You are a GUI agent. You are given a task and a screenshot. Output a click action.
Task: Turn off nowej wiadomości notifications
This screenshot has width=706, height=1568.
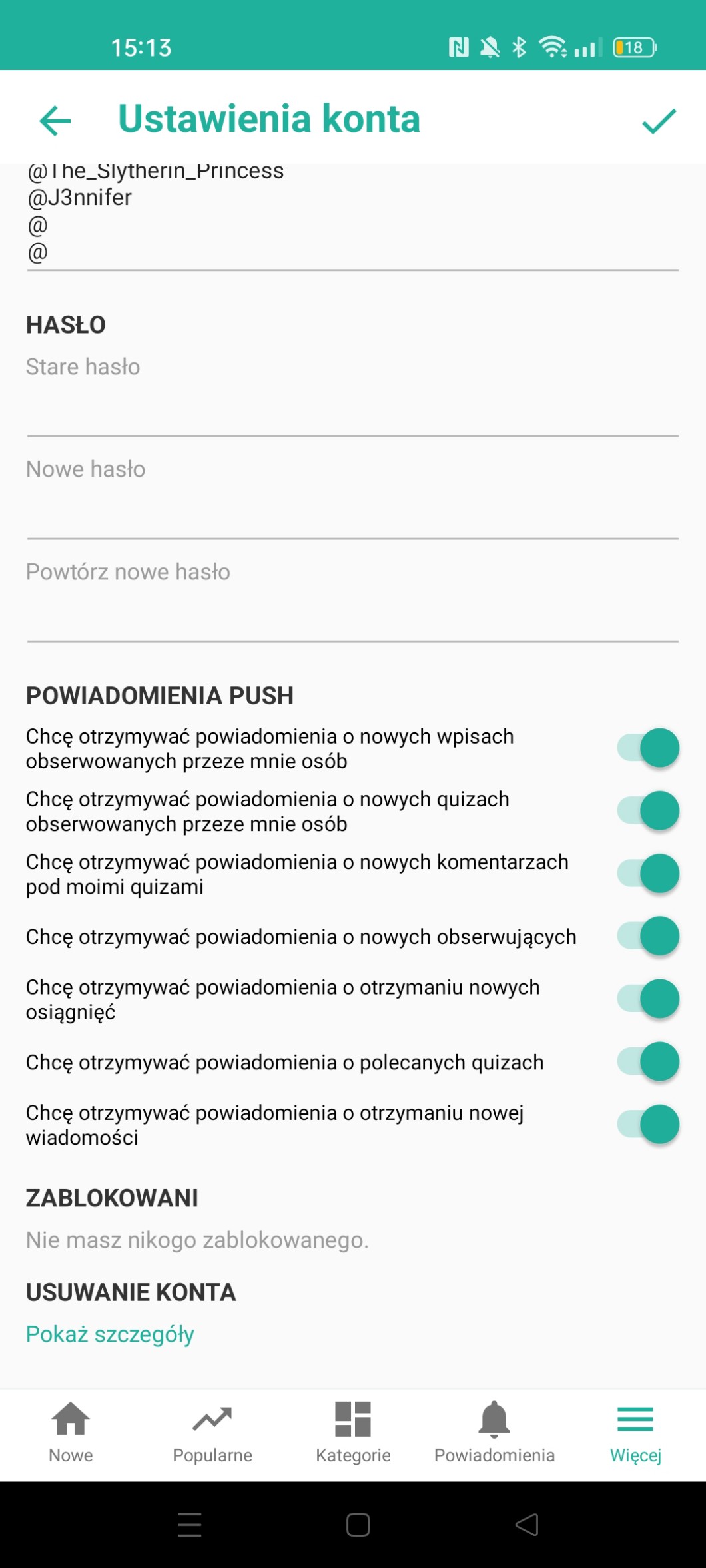pyautogui.click(x=648, y=1124)
